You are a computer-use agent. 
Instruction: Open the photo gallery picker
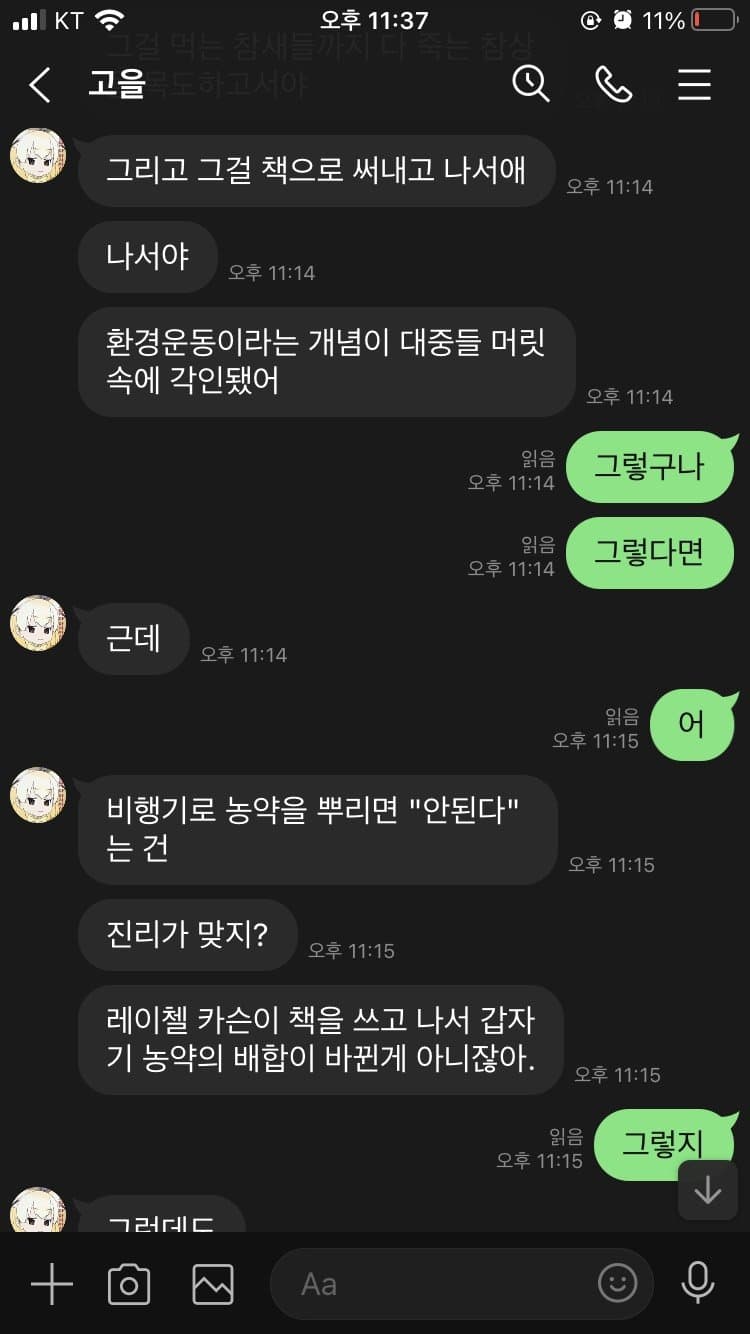[x=213, y=1283]
